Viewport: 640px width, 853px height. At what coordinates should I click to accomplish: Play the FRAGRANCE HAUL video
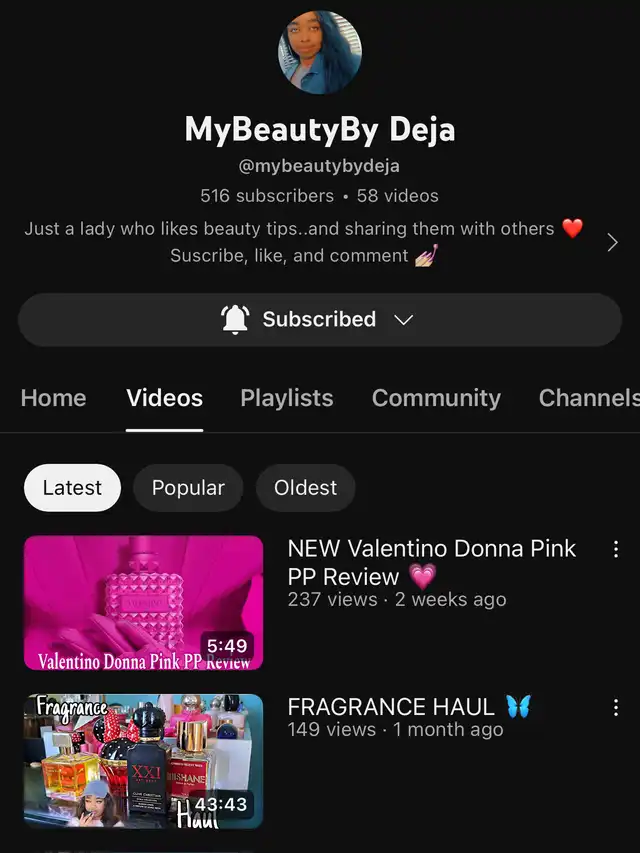[143, 761]
